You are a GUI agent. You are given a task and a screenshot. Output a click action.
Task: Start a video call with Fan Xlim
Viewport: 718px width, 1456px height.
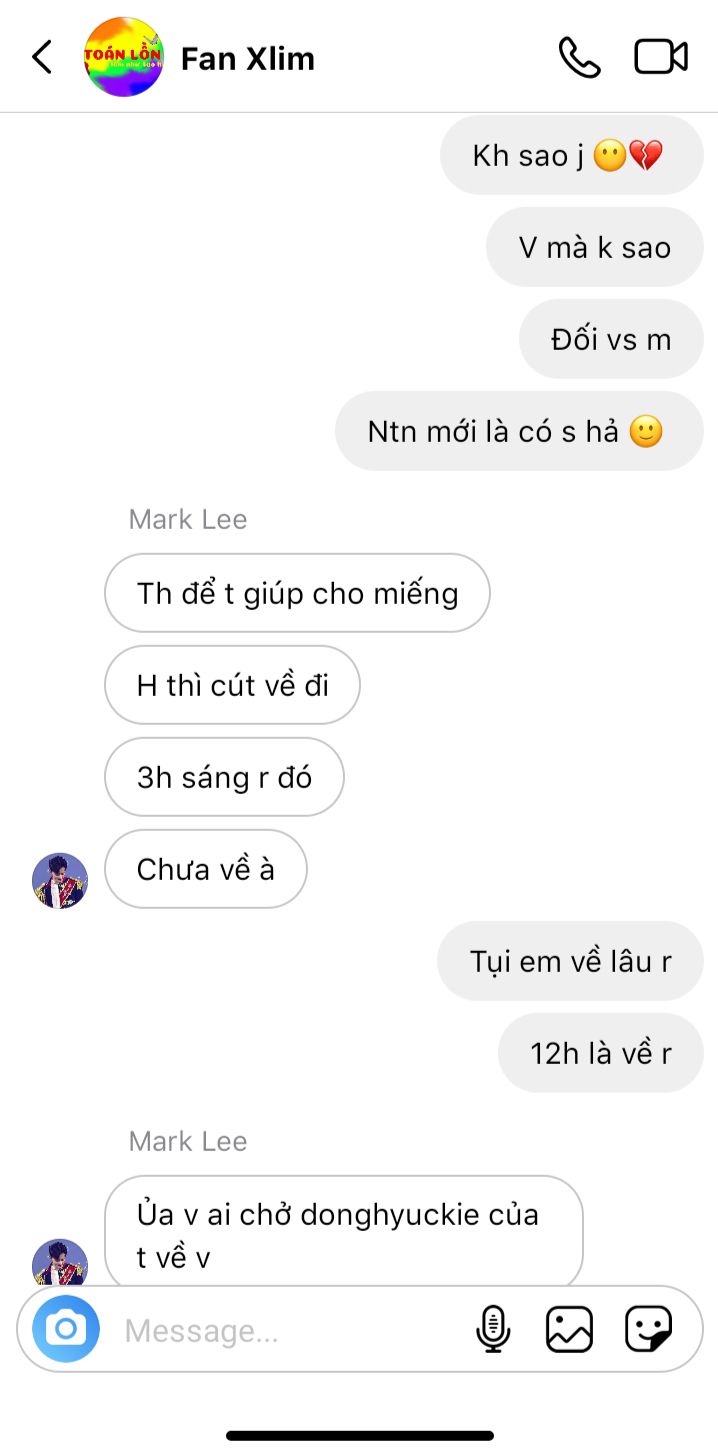pyautogui.click(x=661, y=58)
